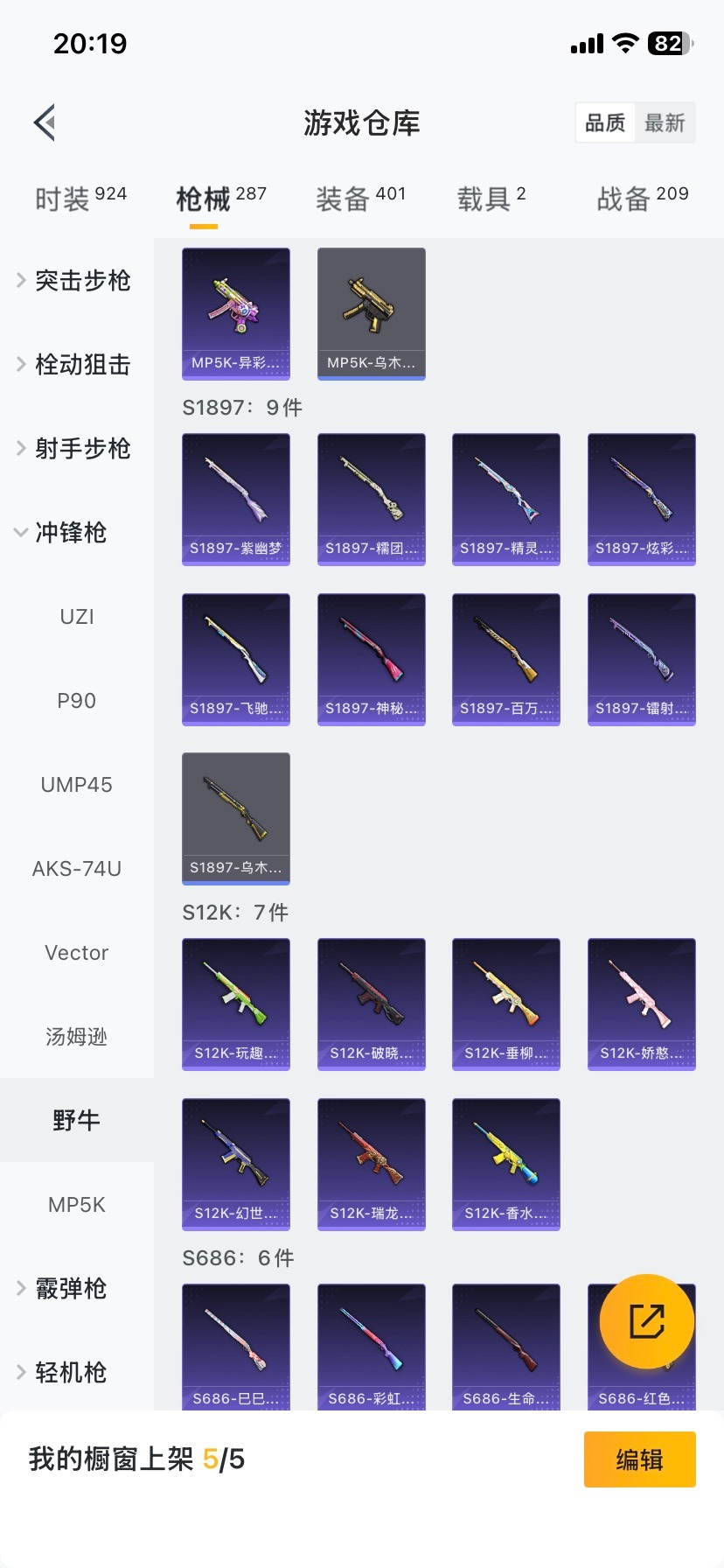Go back using the top-left arrow

[45, 122]
